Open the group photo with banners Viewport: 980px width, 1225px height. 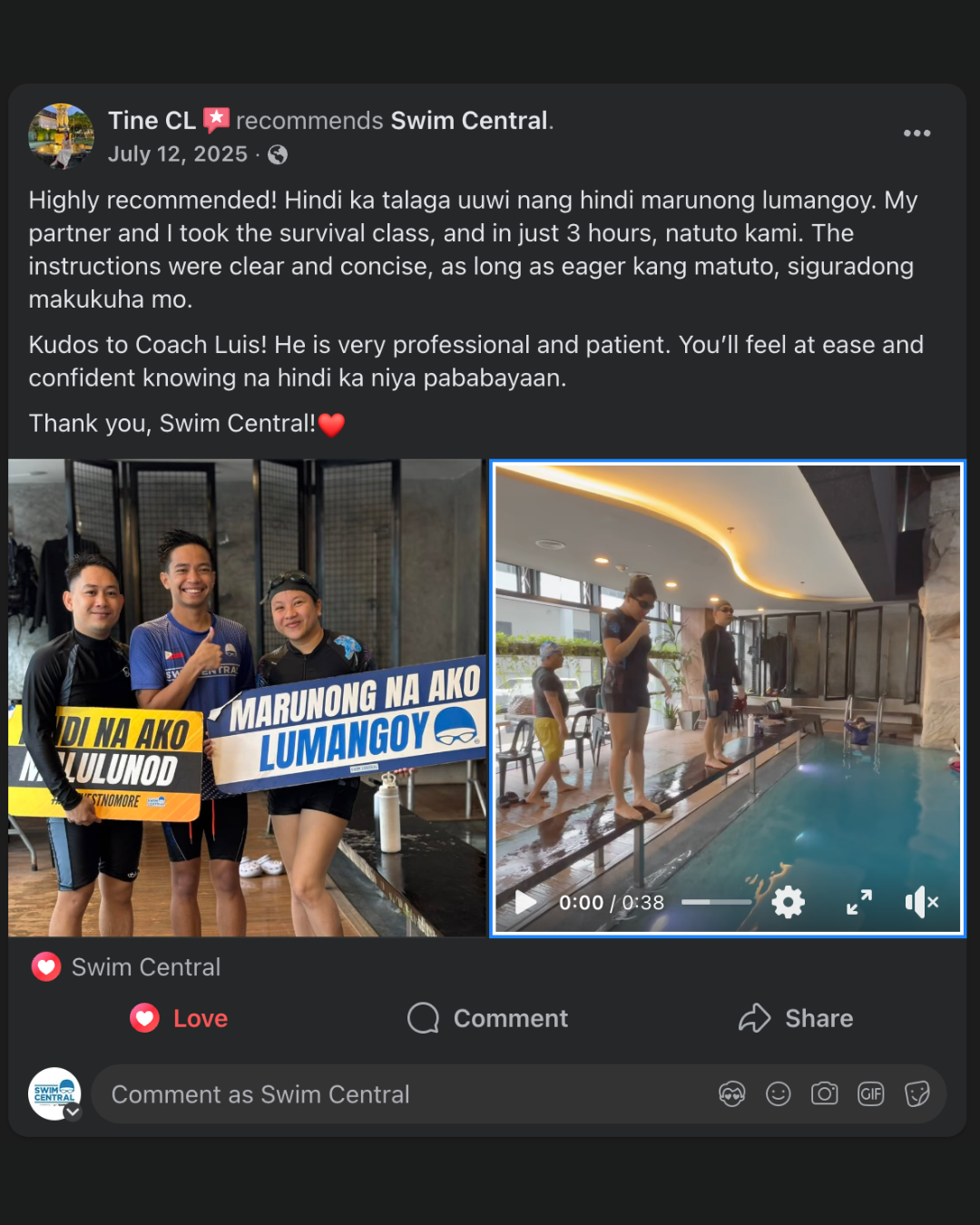coord(247,698)
